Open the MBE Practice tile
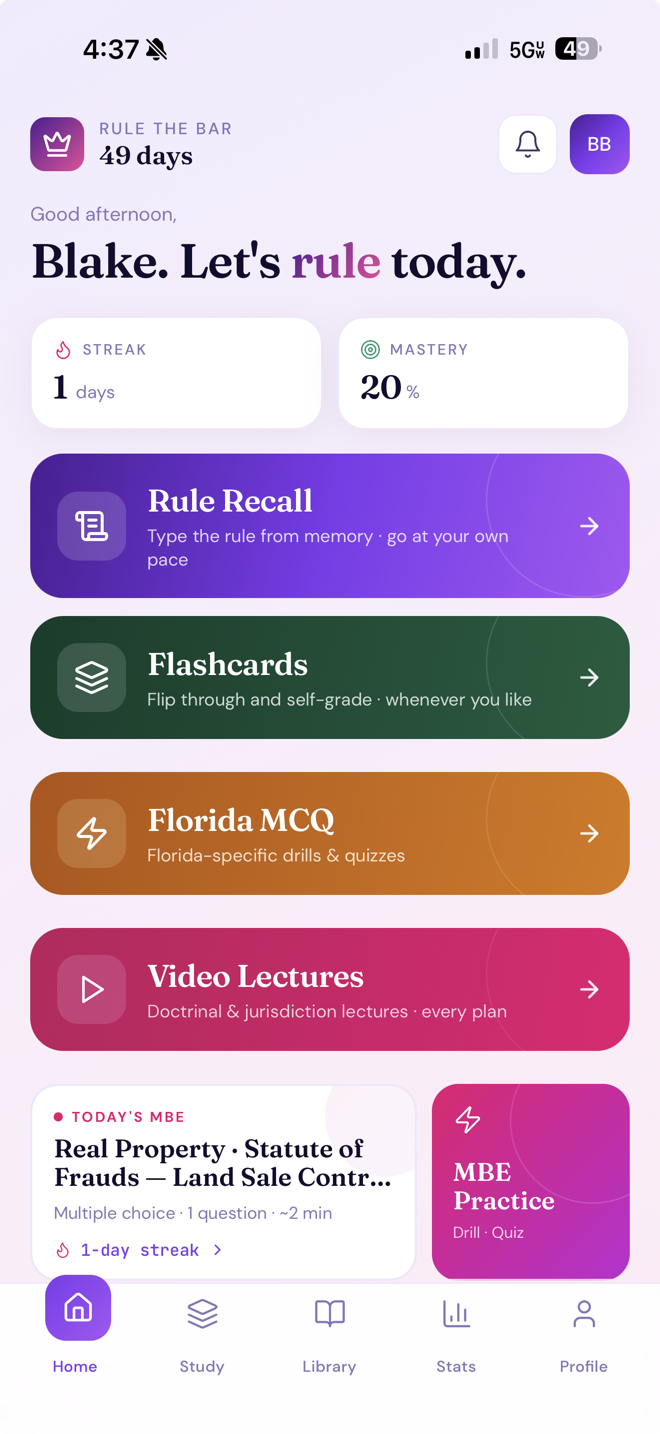Screen dimensions: 660x1434 (530, 1181)
